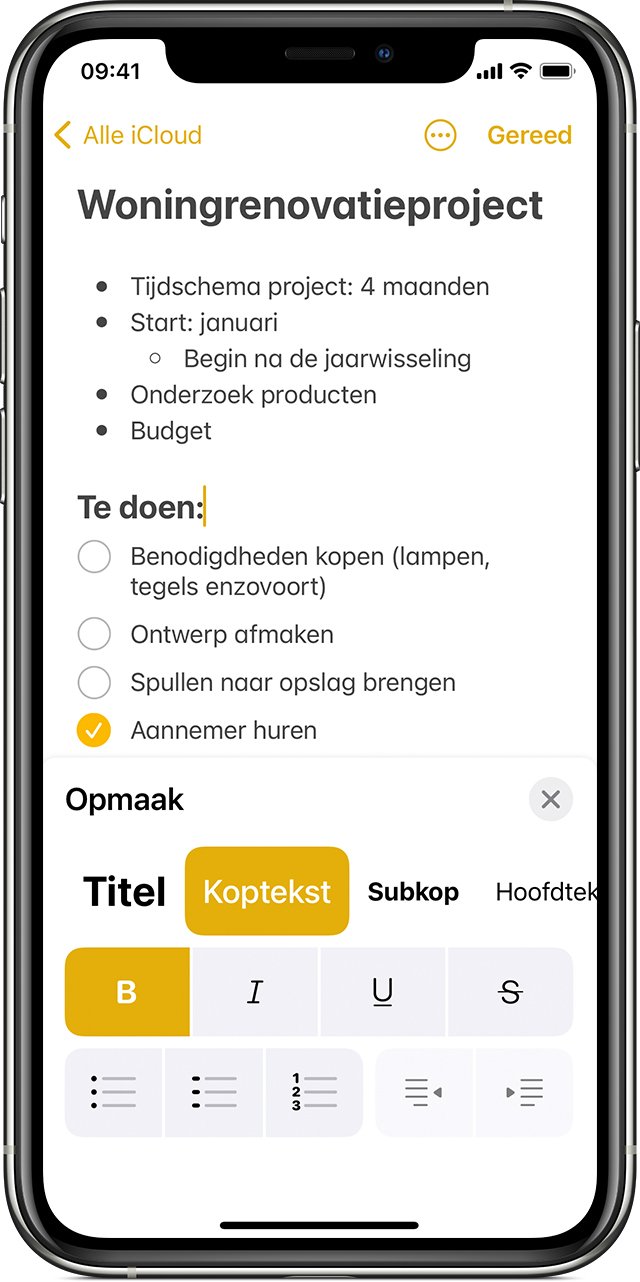This screenshot has height=1282, width=640.
Task: Choose the Subkop style
Action: (413, 892)
